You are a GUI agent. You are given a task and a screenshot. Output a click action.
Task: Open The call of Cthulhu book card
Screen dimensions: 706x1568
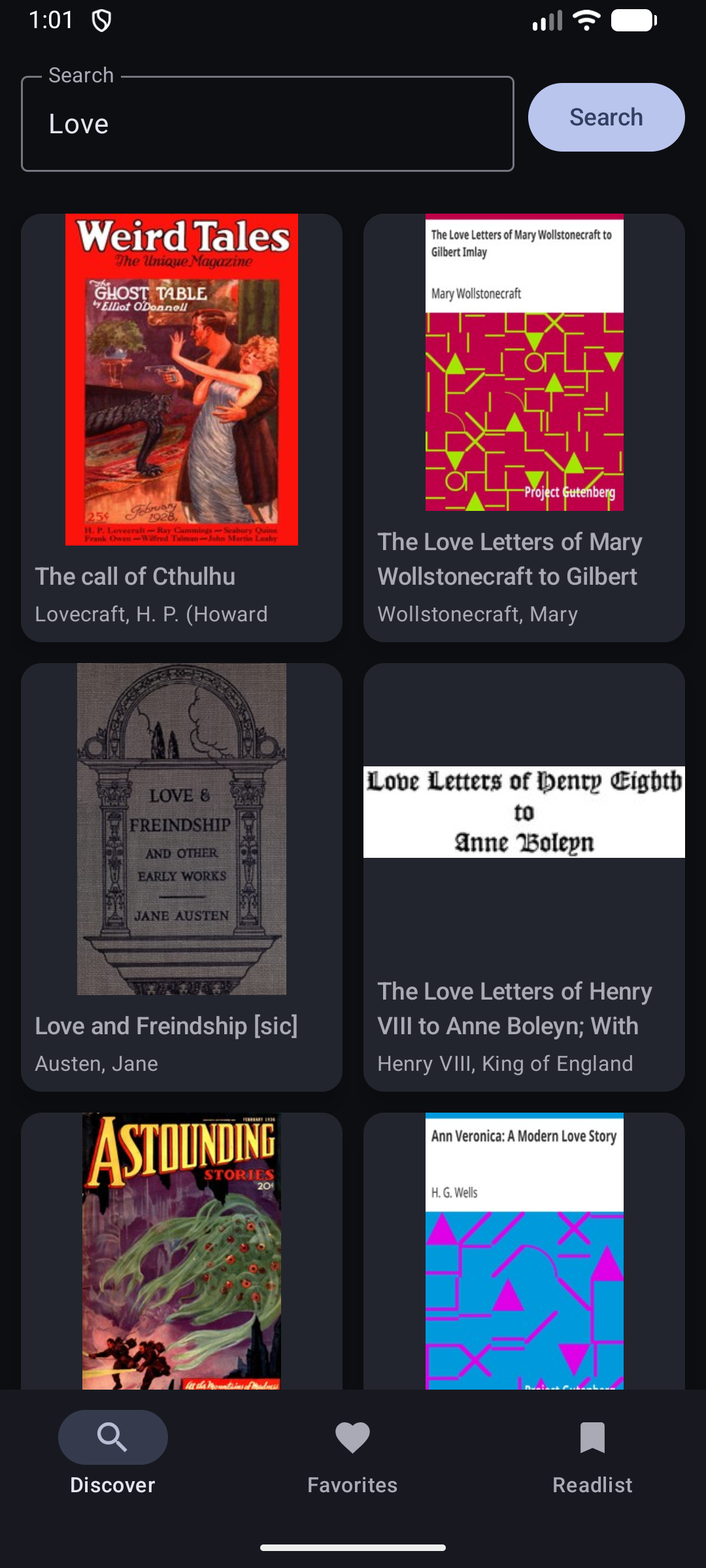[182, 428]
